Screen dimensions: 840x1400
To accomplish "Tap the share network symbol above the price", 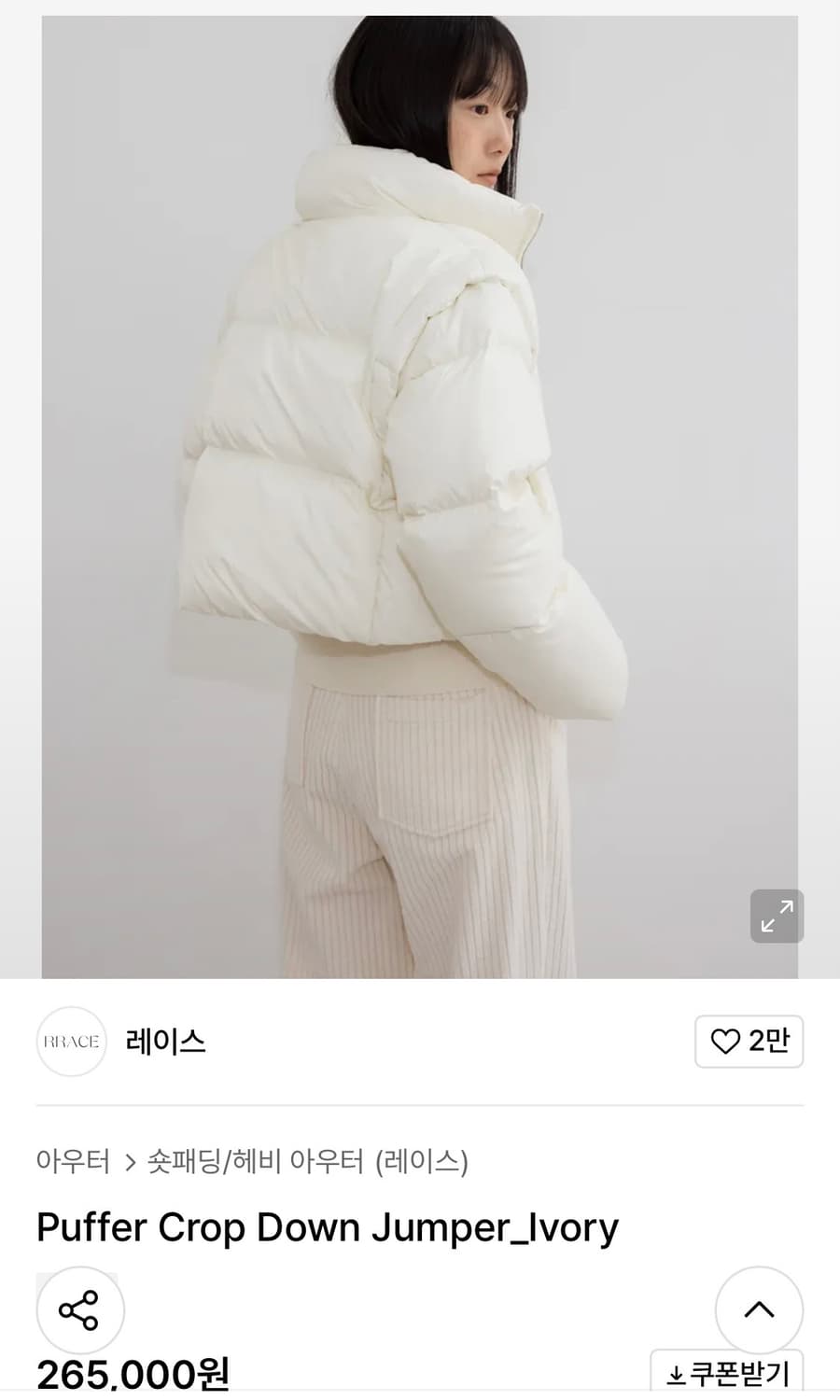I will [x=80, y=1309].
